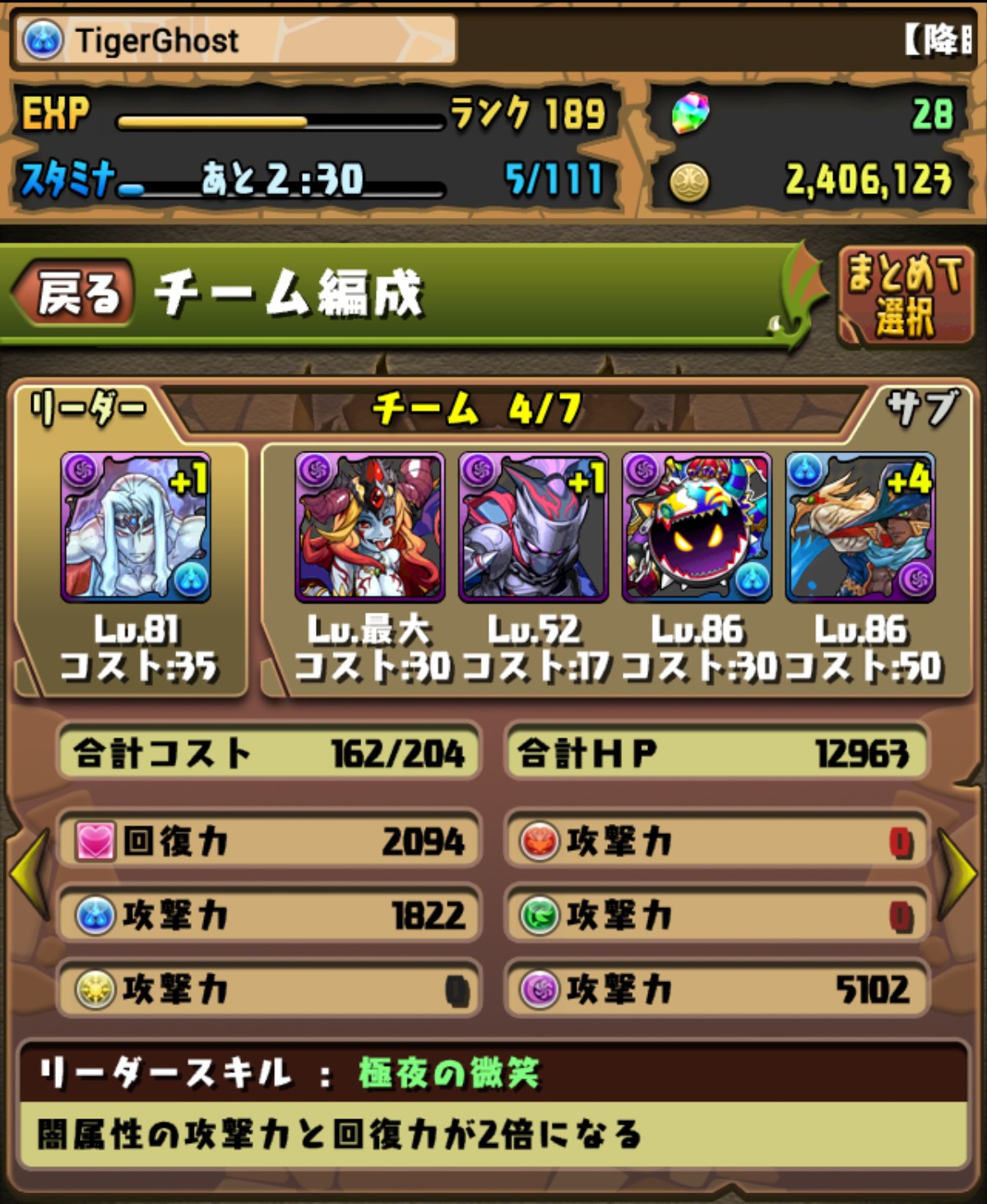Select the Lv.最大 cost 30 sub monster
987x1204 pixels.
click(x=369, y=527)
